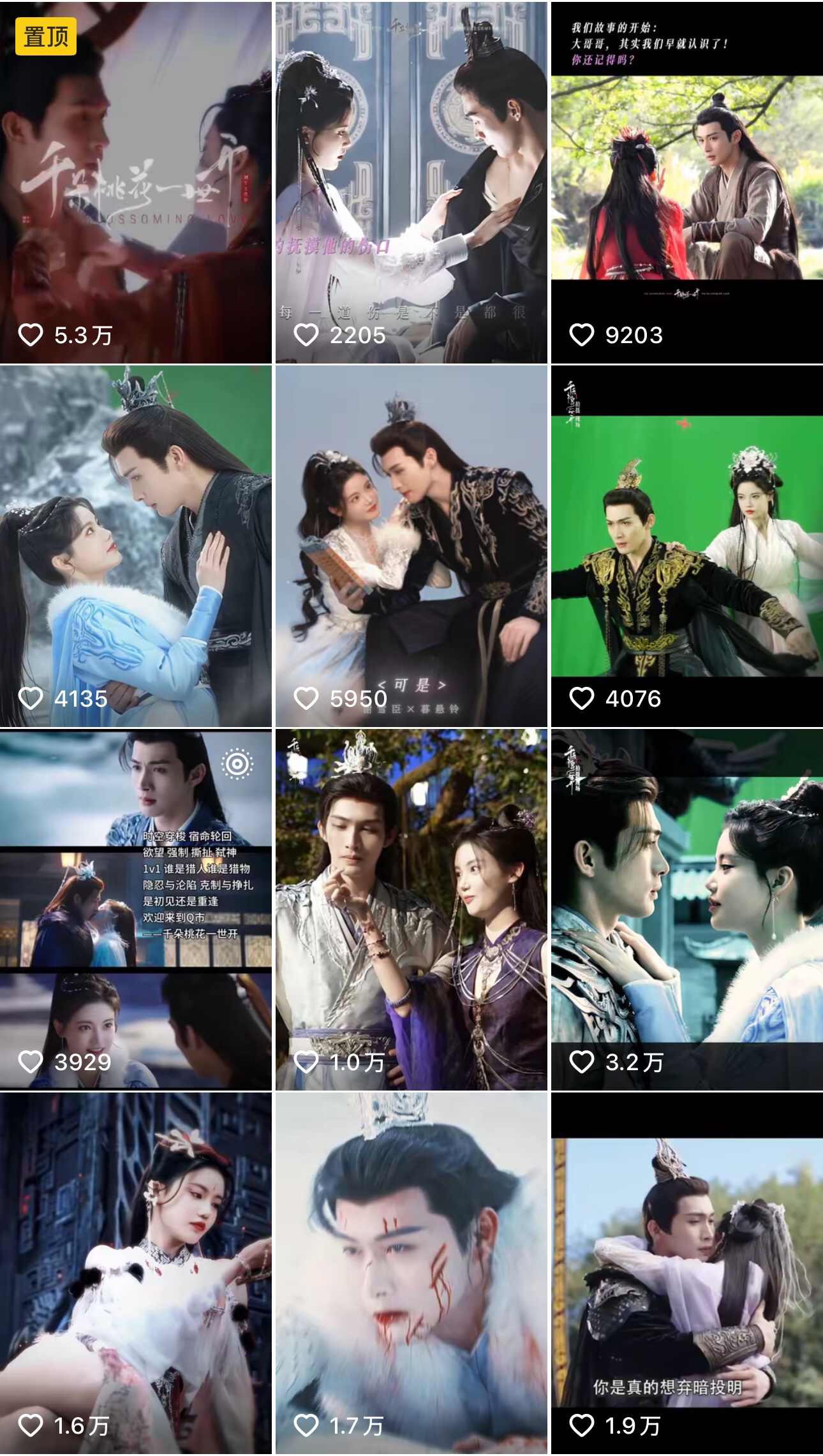823x1456 pixels.
Task: Open the video with 2205 likes
Action: (411, 182)
